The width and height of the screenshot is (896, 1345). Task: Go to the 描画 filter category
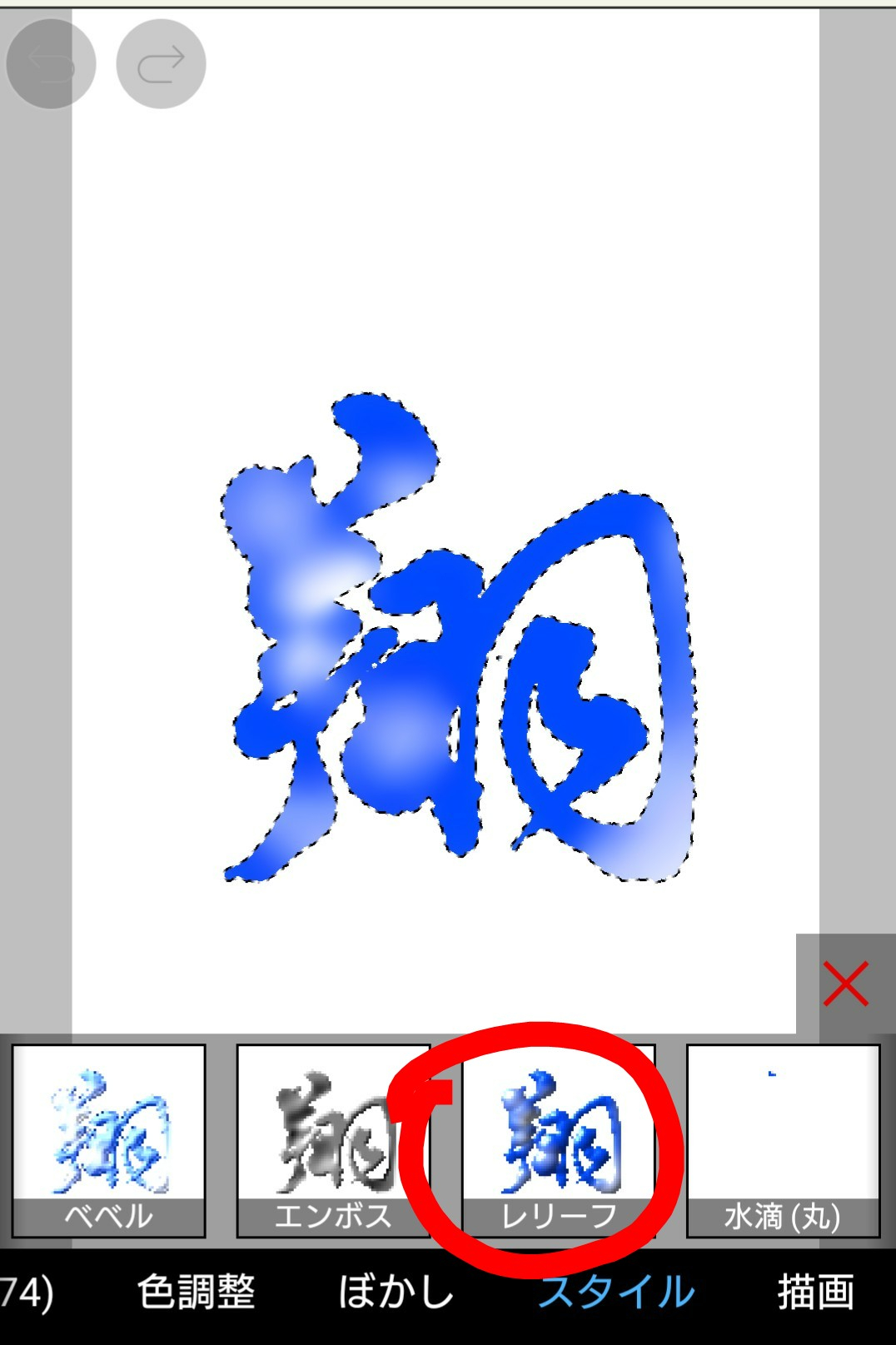click(x=815, y=1293)
